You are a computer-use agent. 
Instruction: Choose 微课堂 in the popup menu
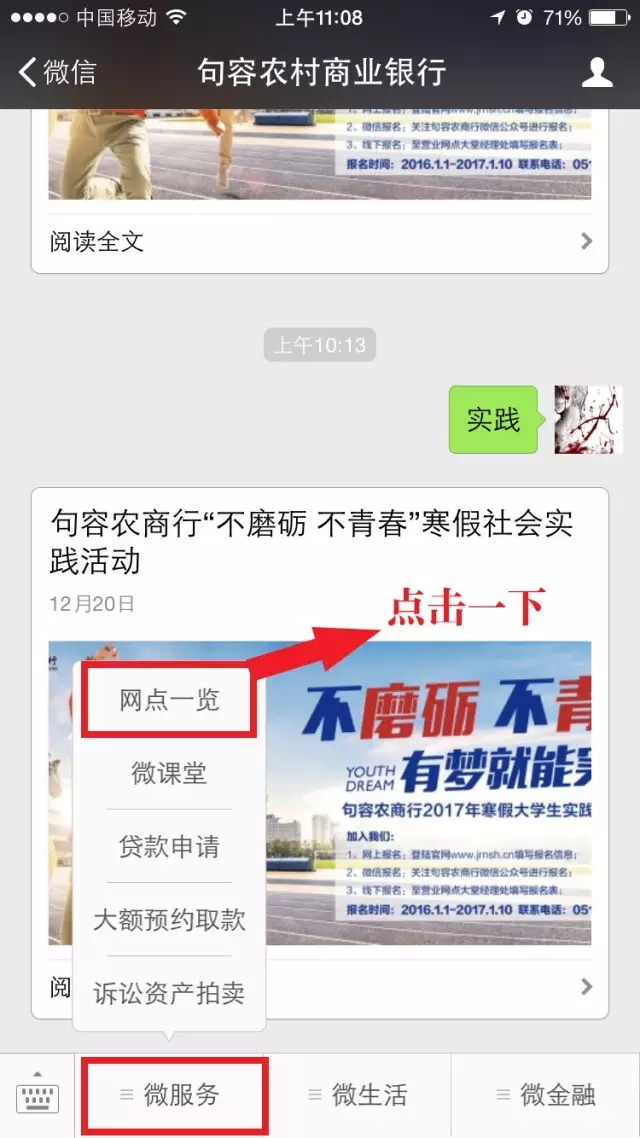[169, 773]
